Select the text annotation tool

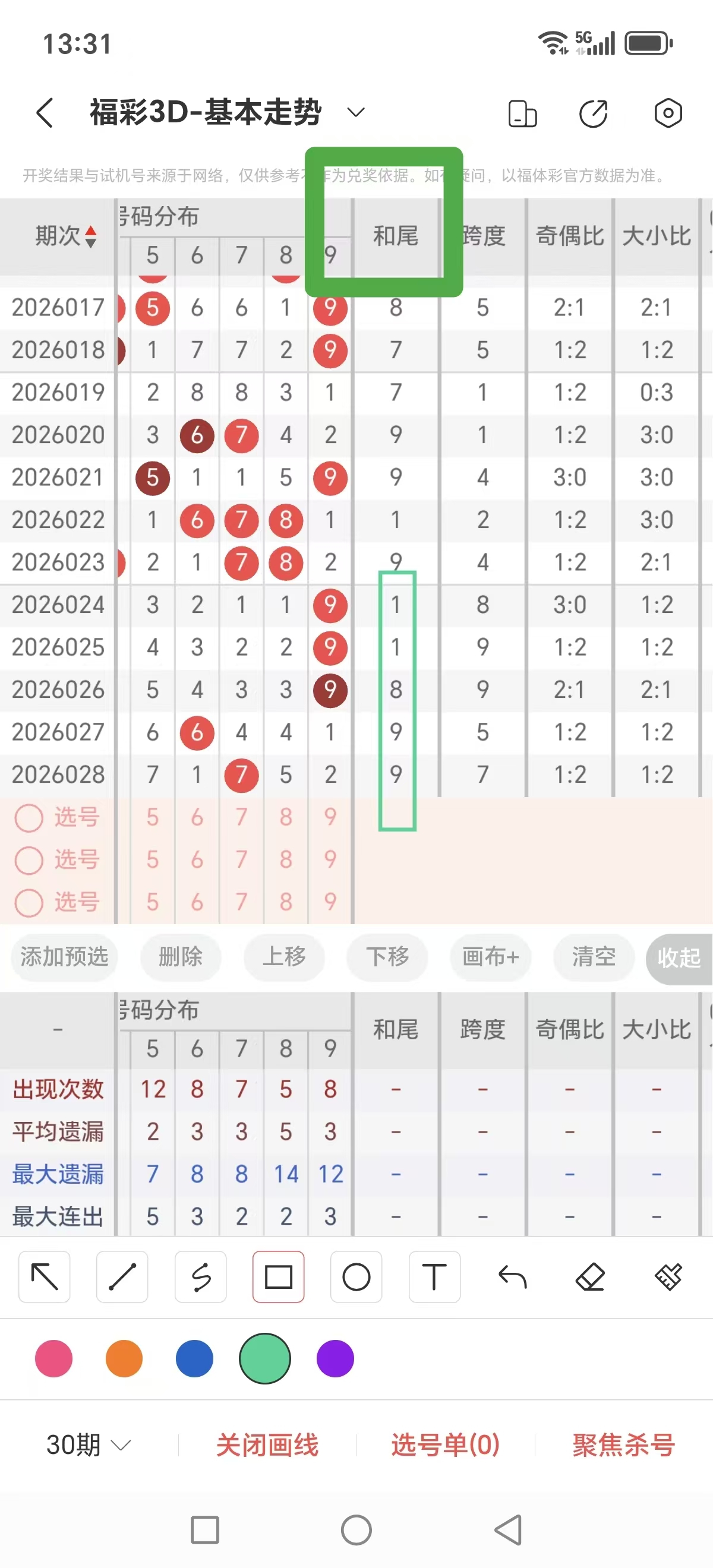[434, 1278]
